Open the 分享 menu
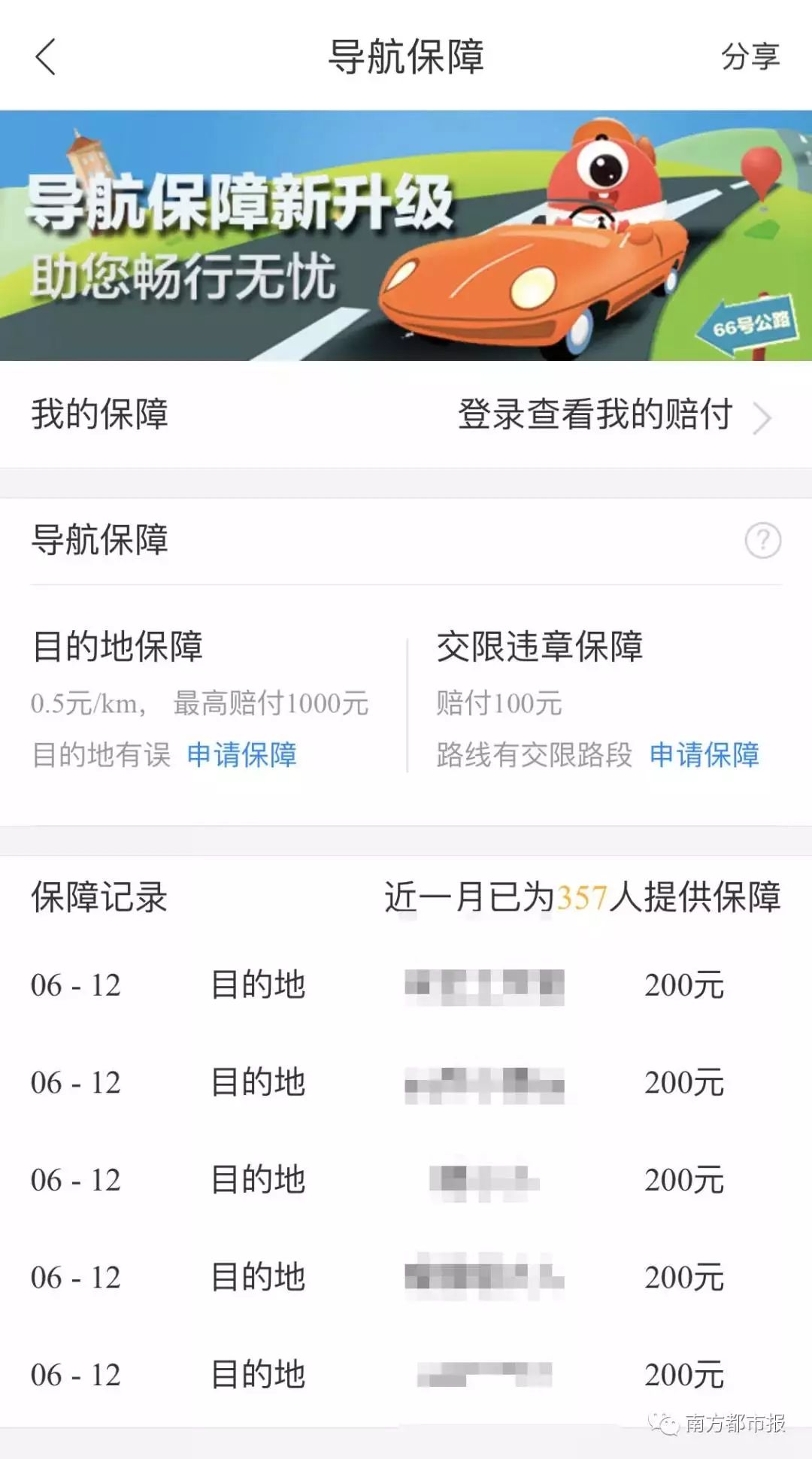This screenshot has height=1459, width=812. click(x=752, y=60)
